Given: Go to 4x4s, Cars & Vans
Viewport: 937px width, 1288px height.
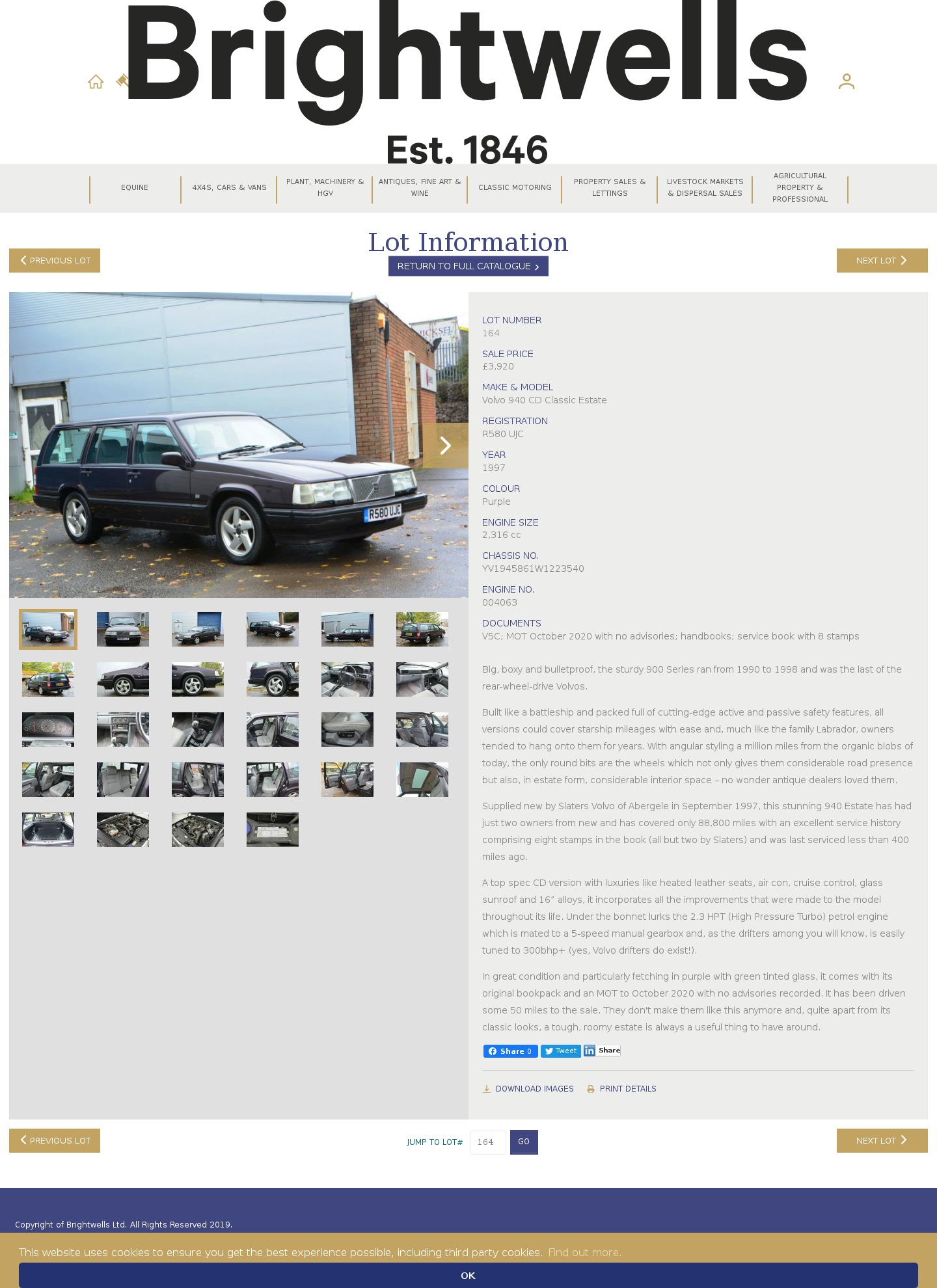Looking at the screenshot, I should [229, 187].
